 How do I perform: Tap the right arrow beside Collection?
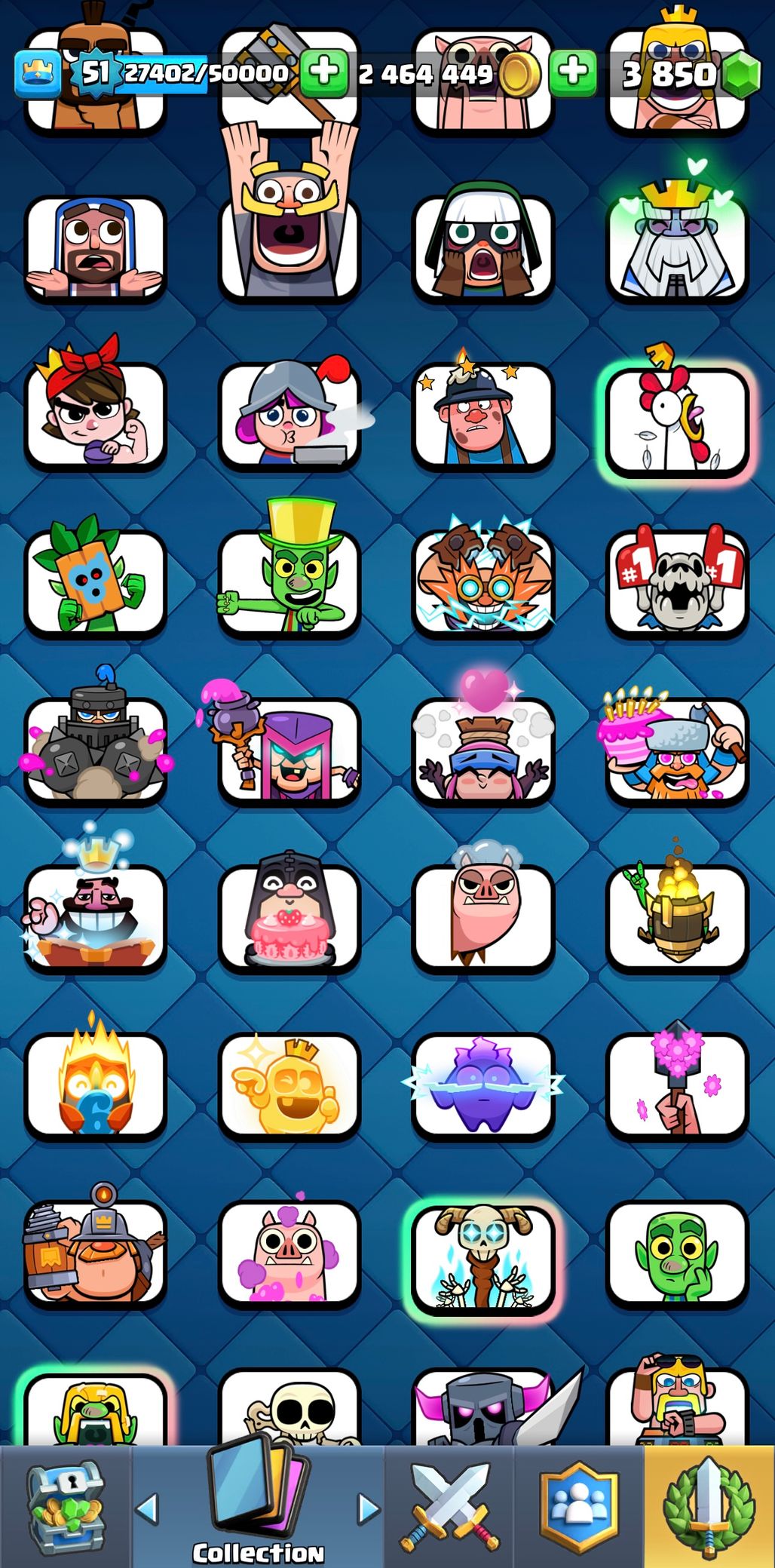coord(368,1508)
